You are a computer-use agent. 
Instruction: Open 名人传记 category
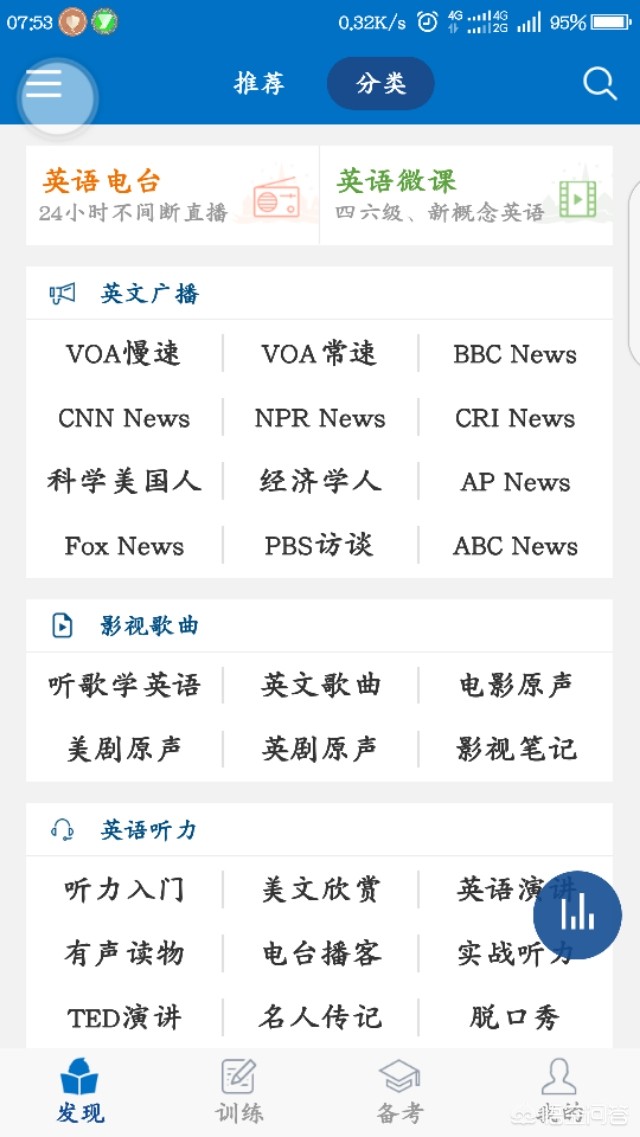pos(320,1018)
